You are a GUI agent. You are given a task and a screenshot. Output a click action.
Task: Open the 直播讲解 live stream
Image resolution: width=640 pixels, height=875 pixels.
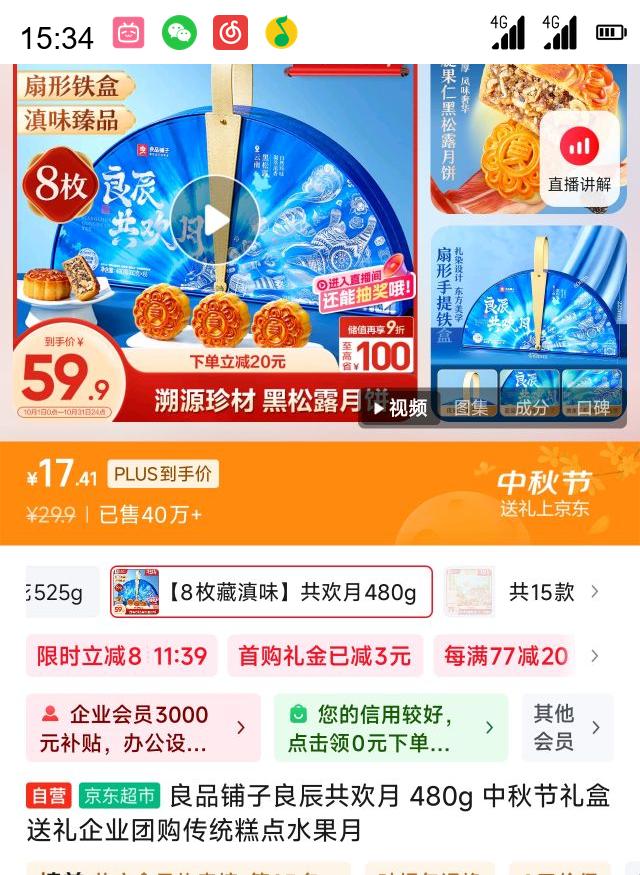click(580, 158)
